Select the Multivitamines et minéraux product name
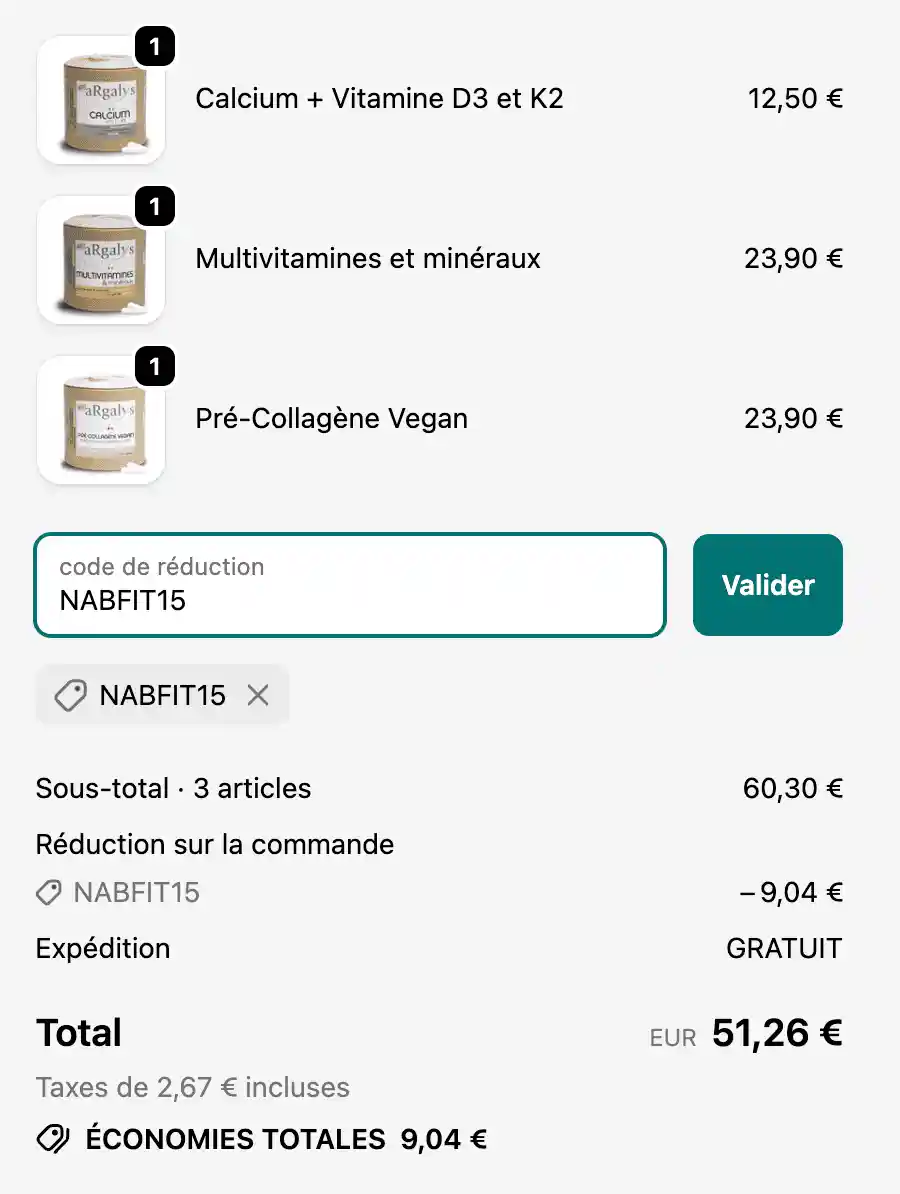Screen dimensions: 900x1194 point(368,258)
